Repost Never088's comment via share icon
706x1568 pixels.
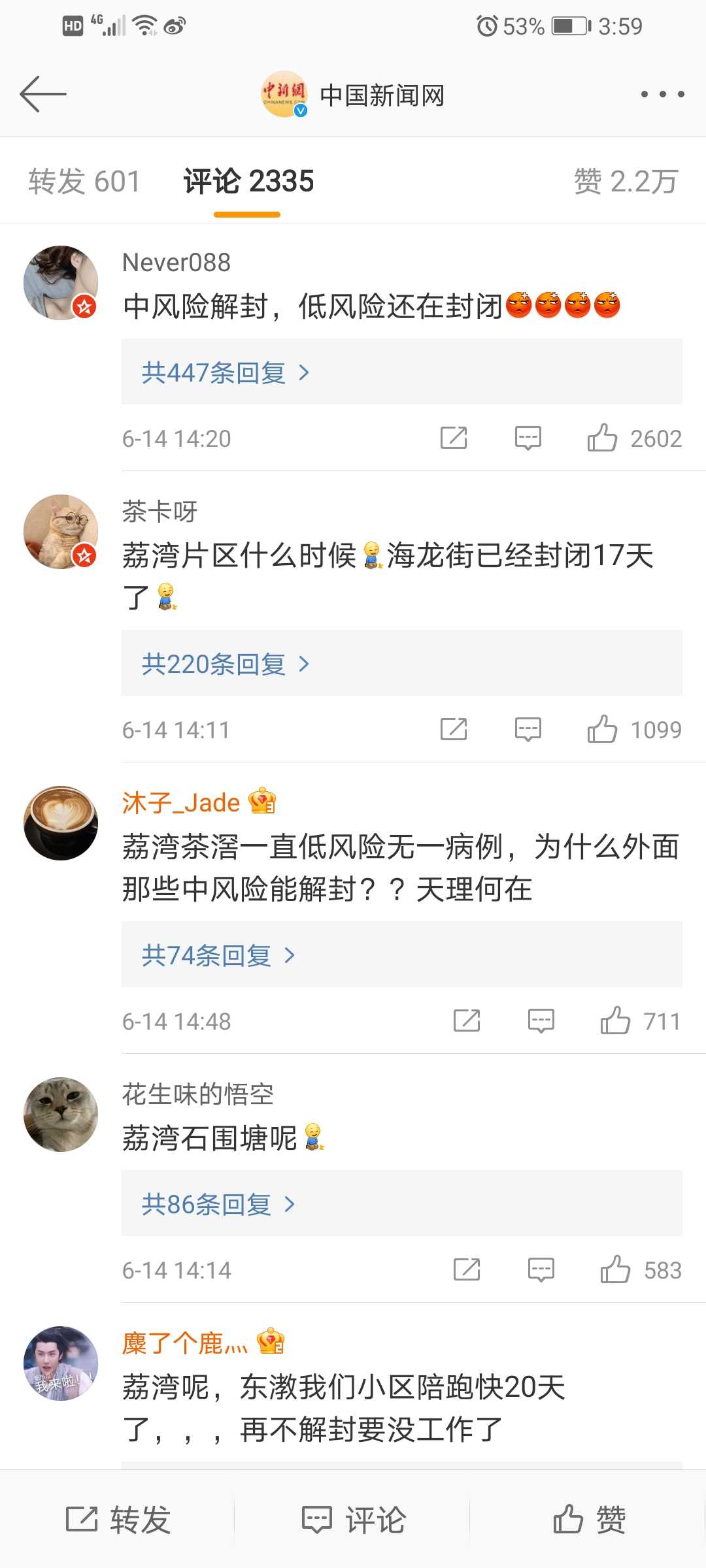[x=454, y=438]
